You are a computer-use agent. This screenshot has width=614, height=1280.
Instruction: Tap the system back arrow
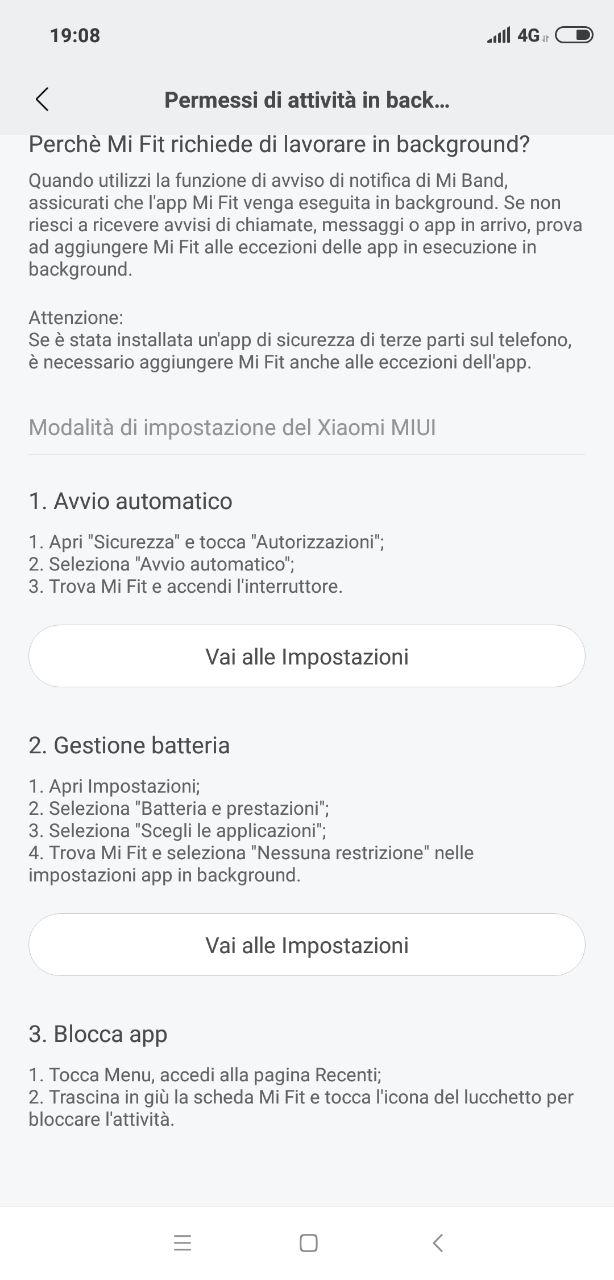(x=437, y=1243)
